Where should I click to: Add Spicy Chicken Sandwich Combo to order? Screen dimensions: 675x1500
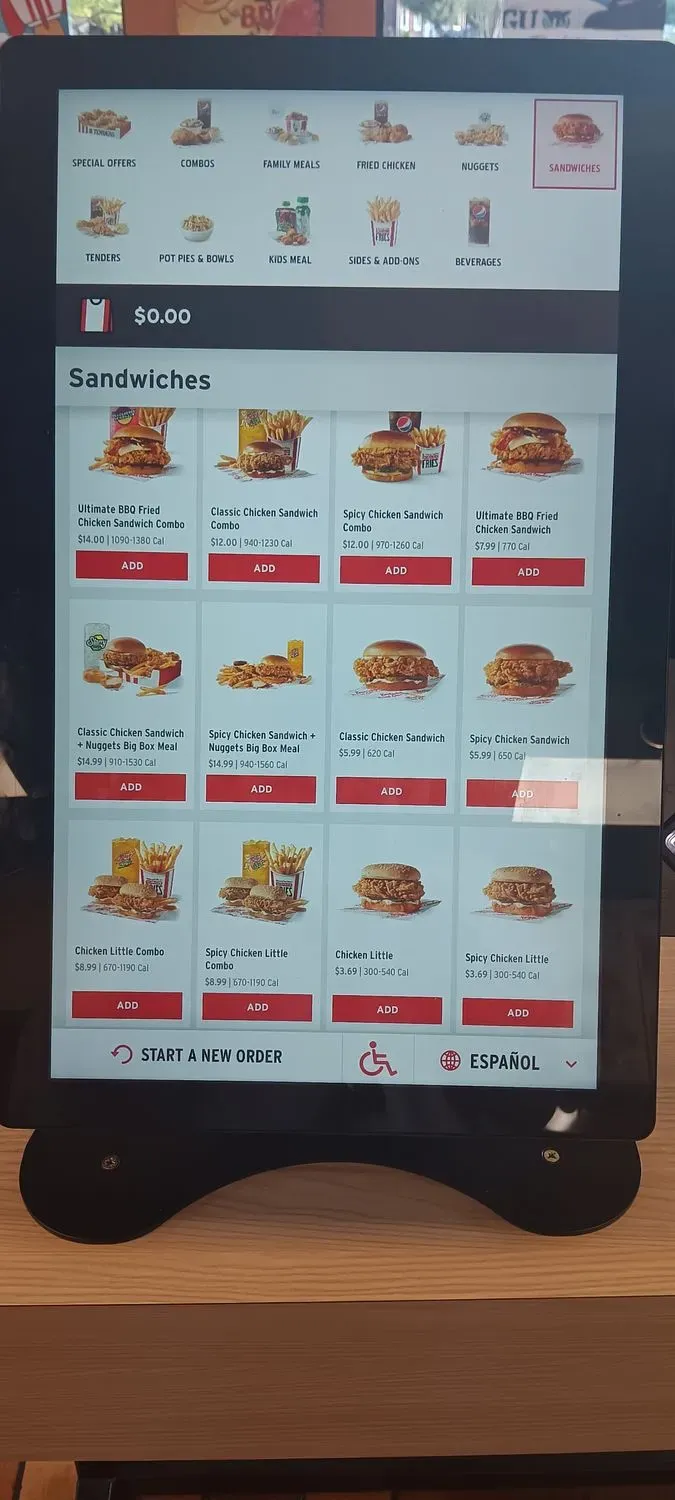(x=396, y=570)
